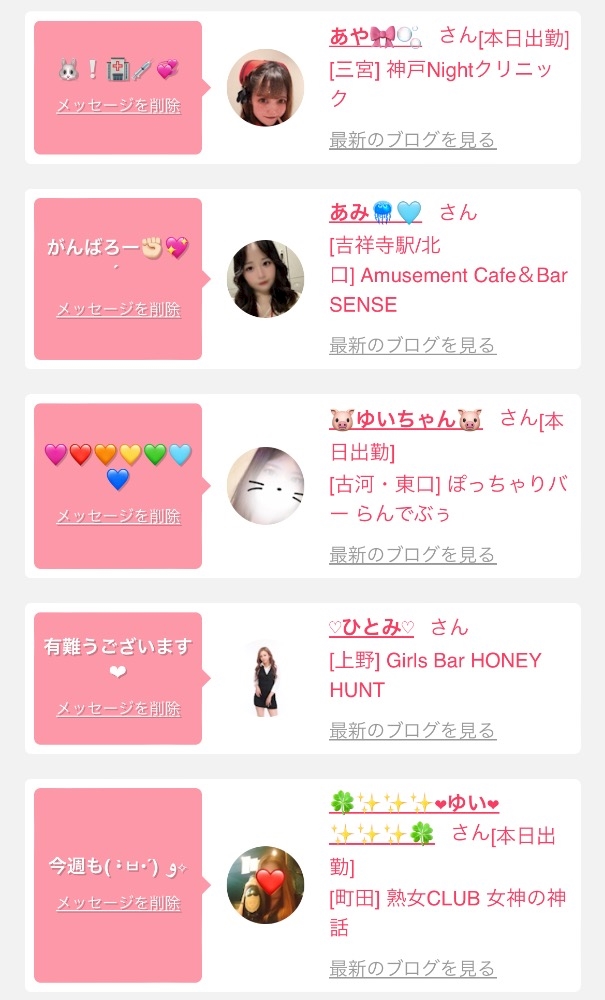The width and height of the screenshot is (605, 1000).
Task: Open ゆいちゃん's profile name link
Action: pyautogui.click(x=406, y=420)
